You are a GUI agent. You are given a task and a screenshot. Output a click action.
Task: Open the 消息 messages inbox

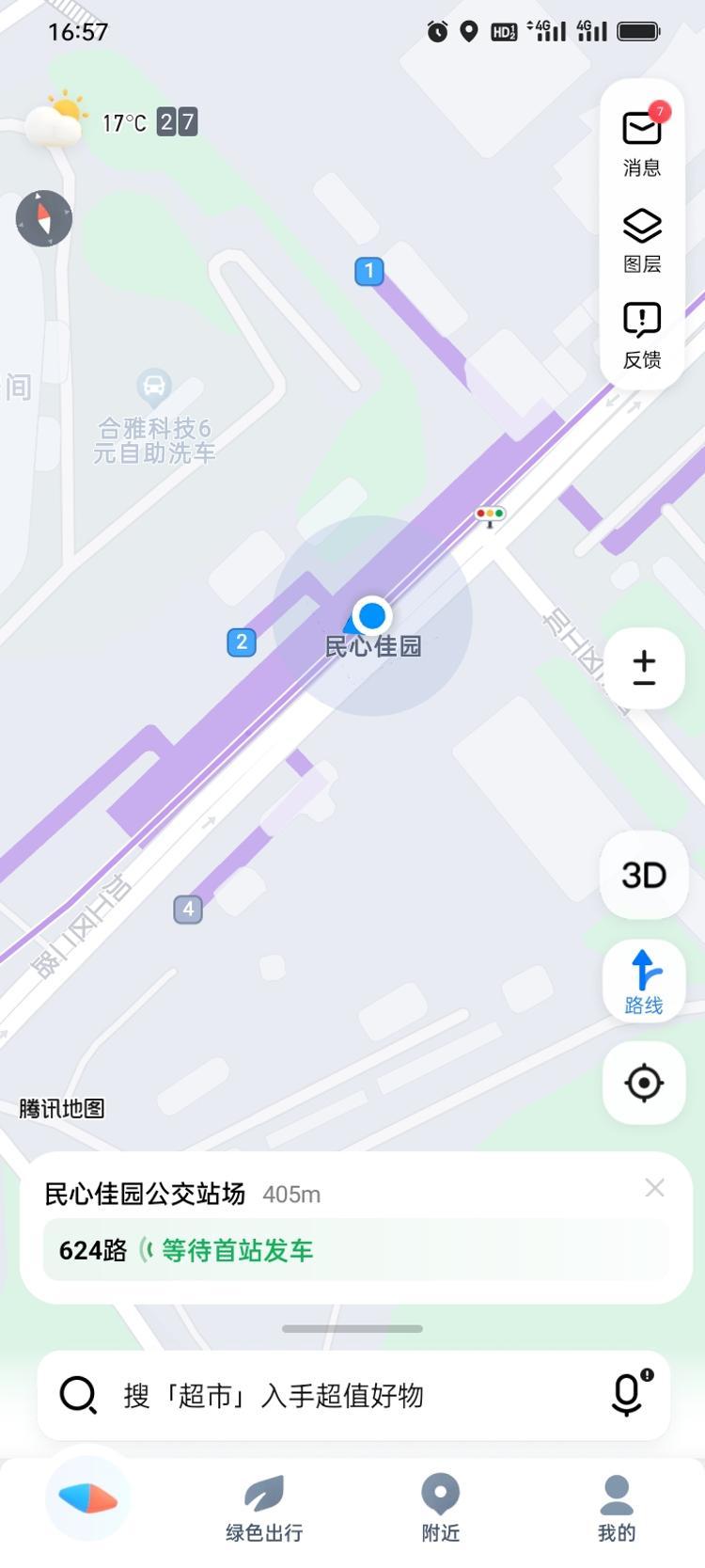click(x=642, y=141)
